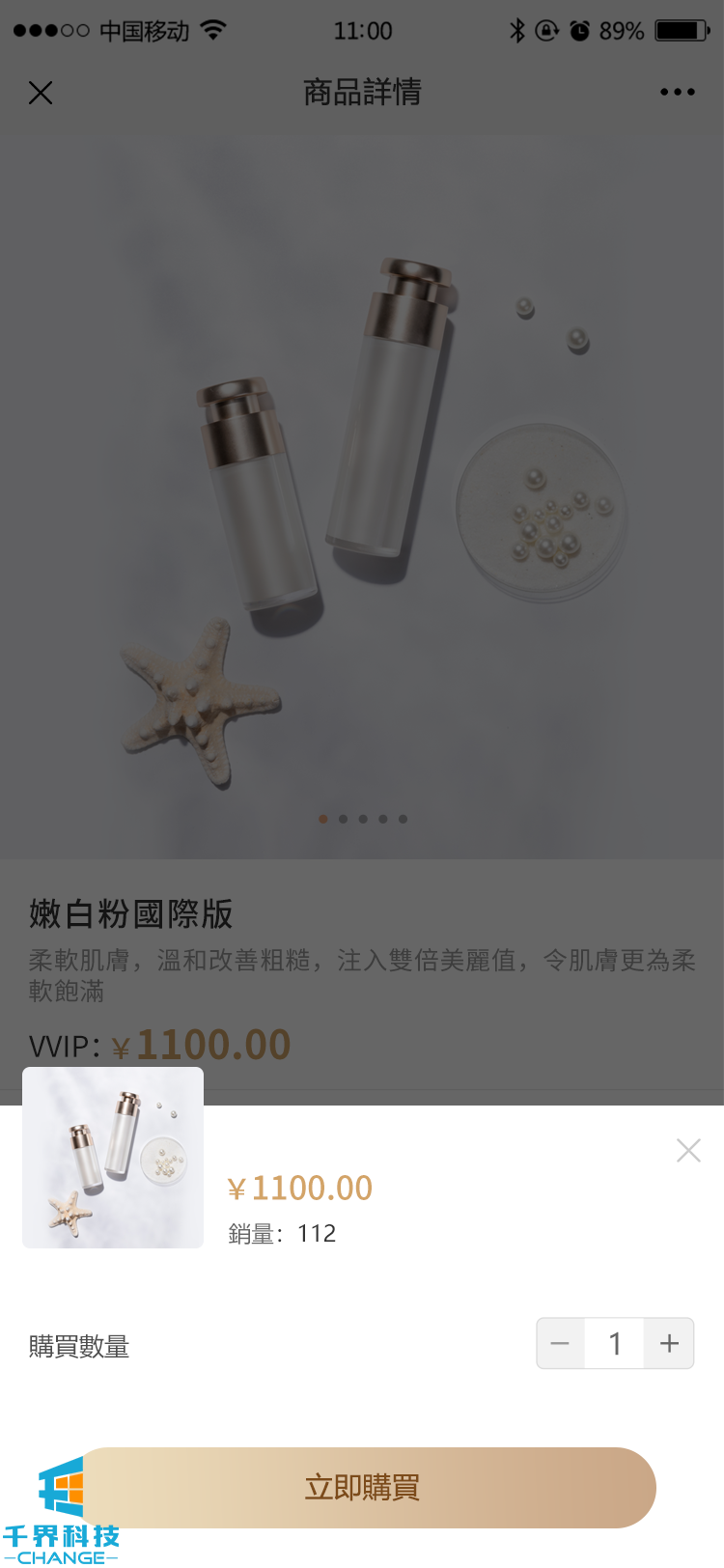Screen dimensions: 724x1568
Task: Select the quantity number field
Action: [x=615, y=1343]
